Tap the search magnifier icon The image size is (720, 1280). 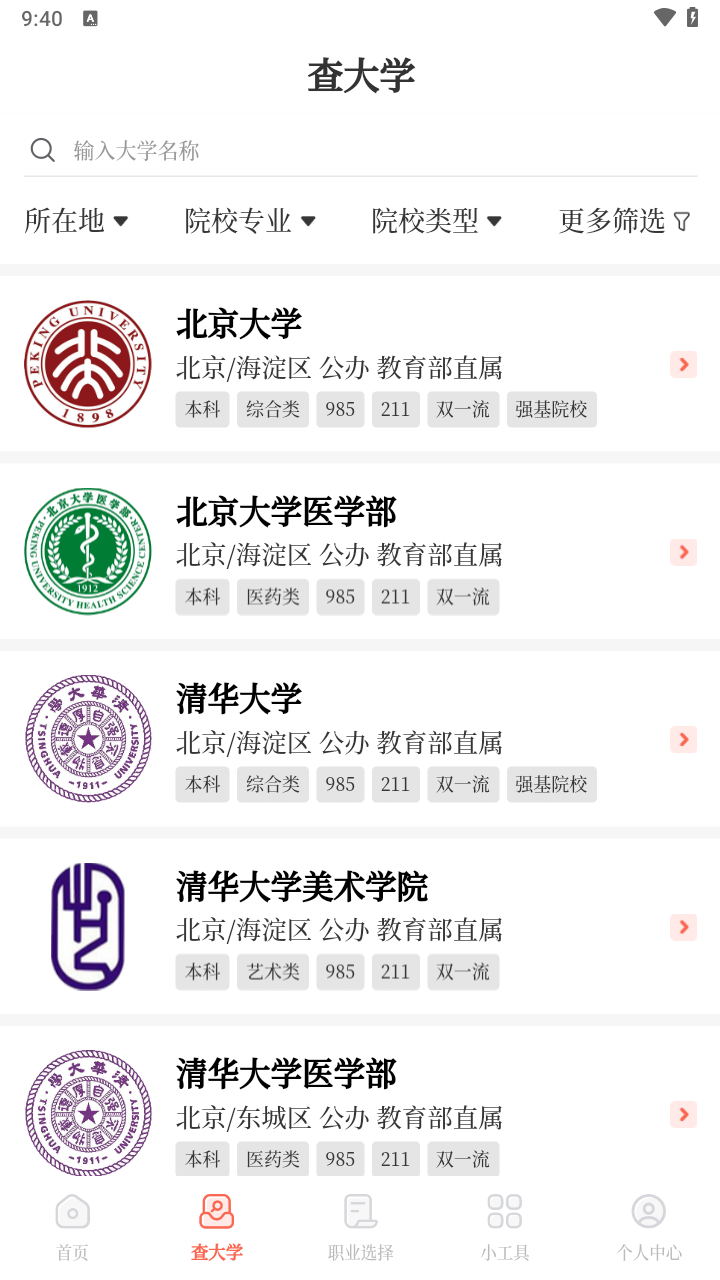[x=42, y=149]
